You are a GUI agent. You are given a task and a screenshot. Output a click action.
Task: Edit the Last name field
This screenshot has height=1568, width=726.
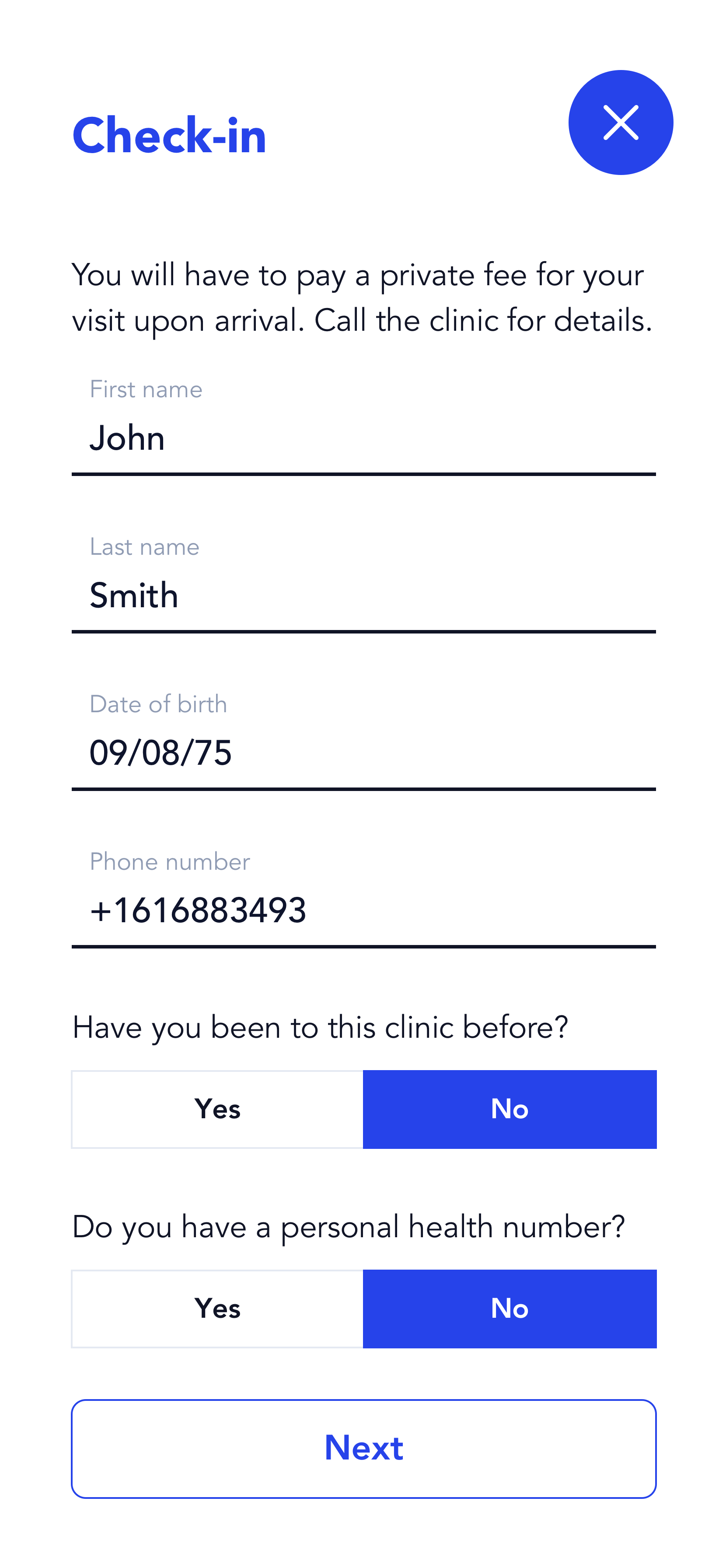point(363,582)
